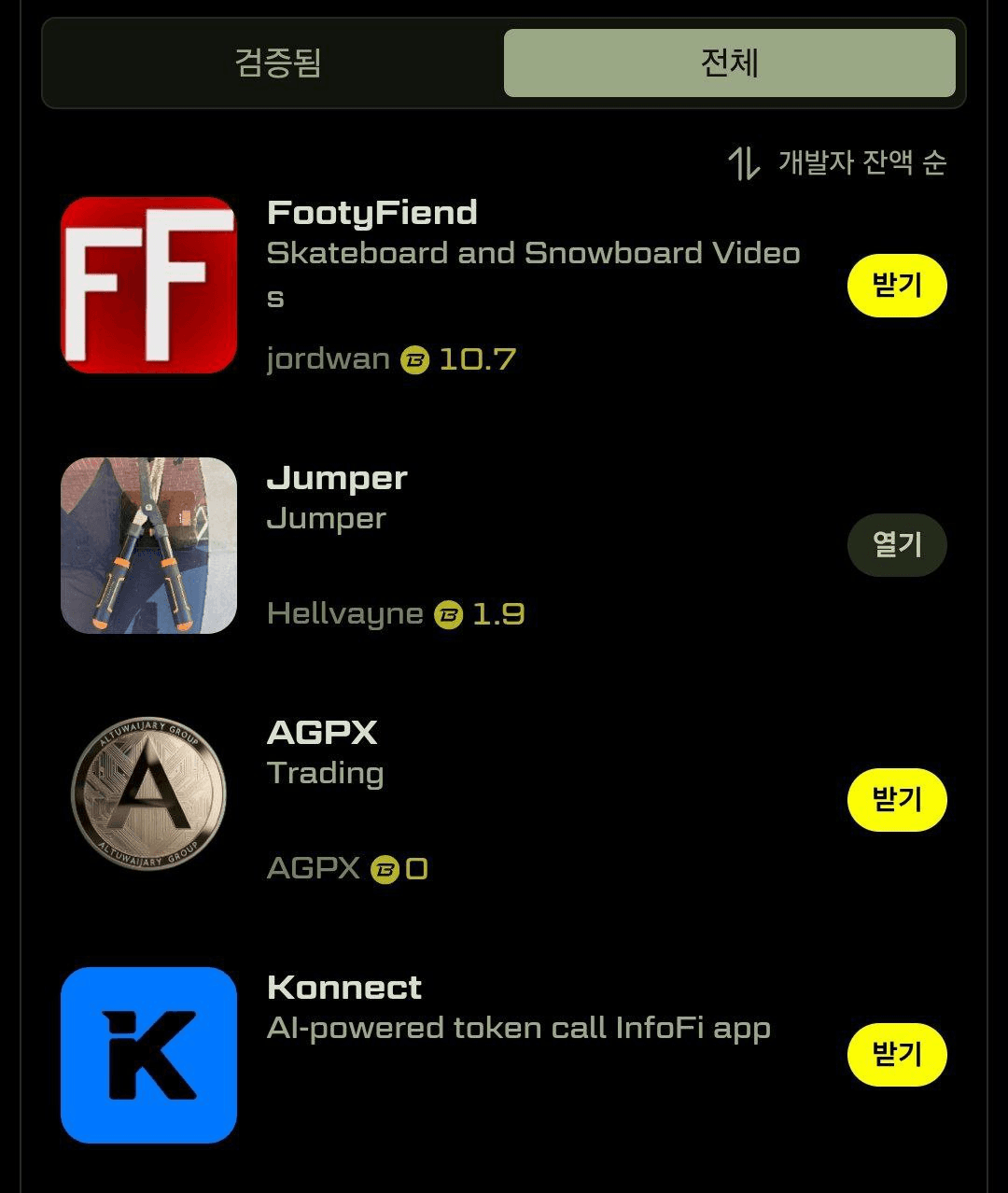Open the 개발자 잔액 순 sort option
Image resolution: width=1008 pixels, height=1193 pixels.
(837, 163)
